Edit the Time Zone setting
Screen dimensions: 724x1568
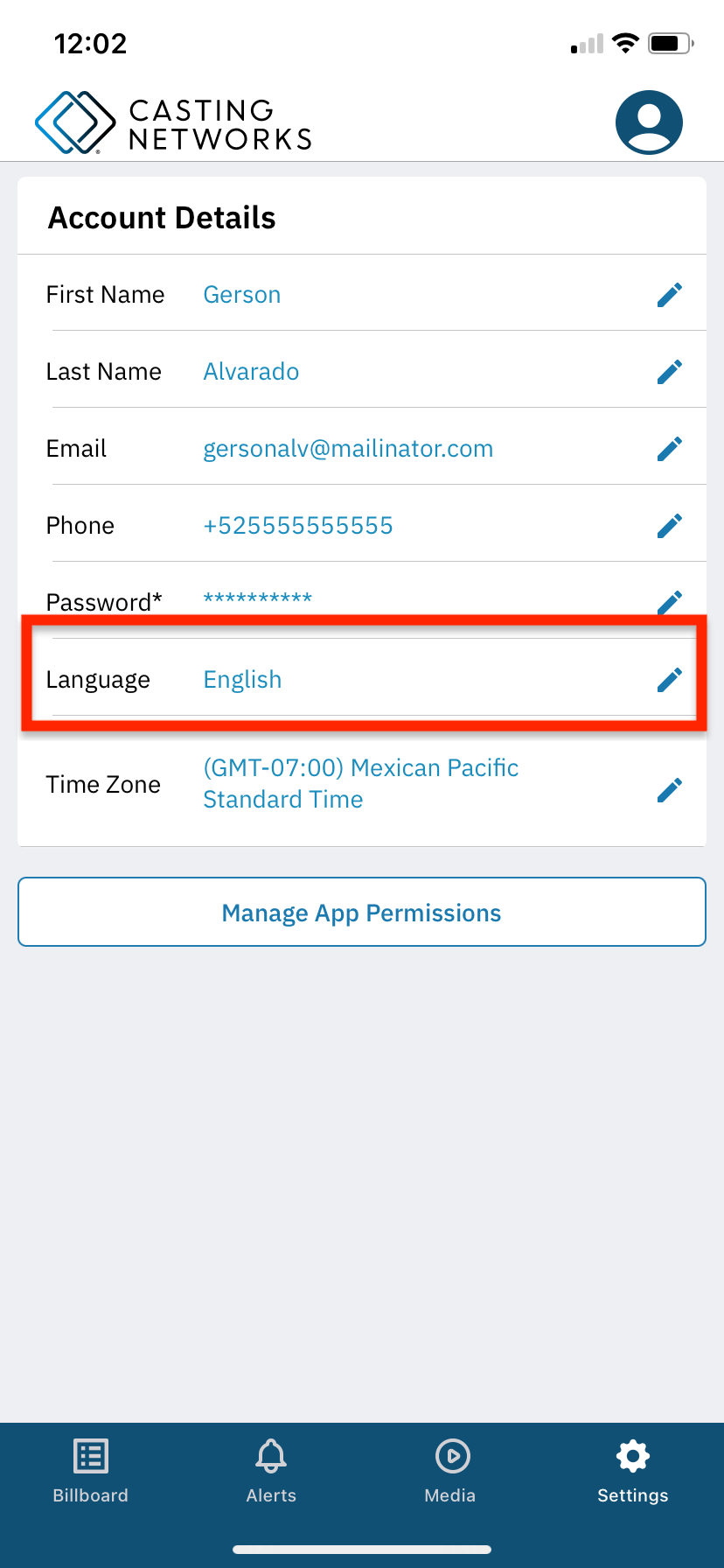(x=670, y=790)
